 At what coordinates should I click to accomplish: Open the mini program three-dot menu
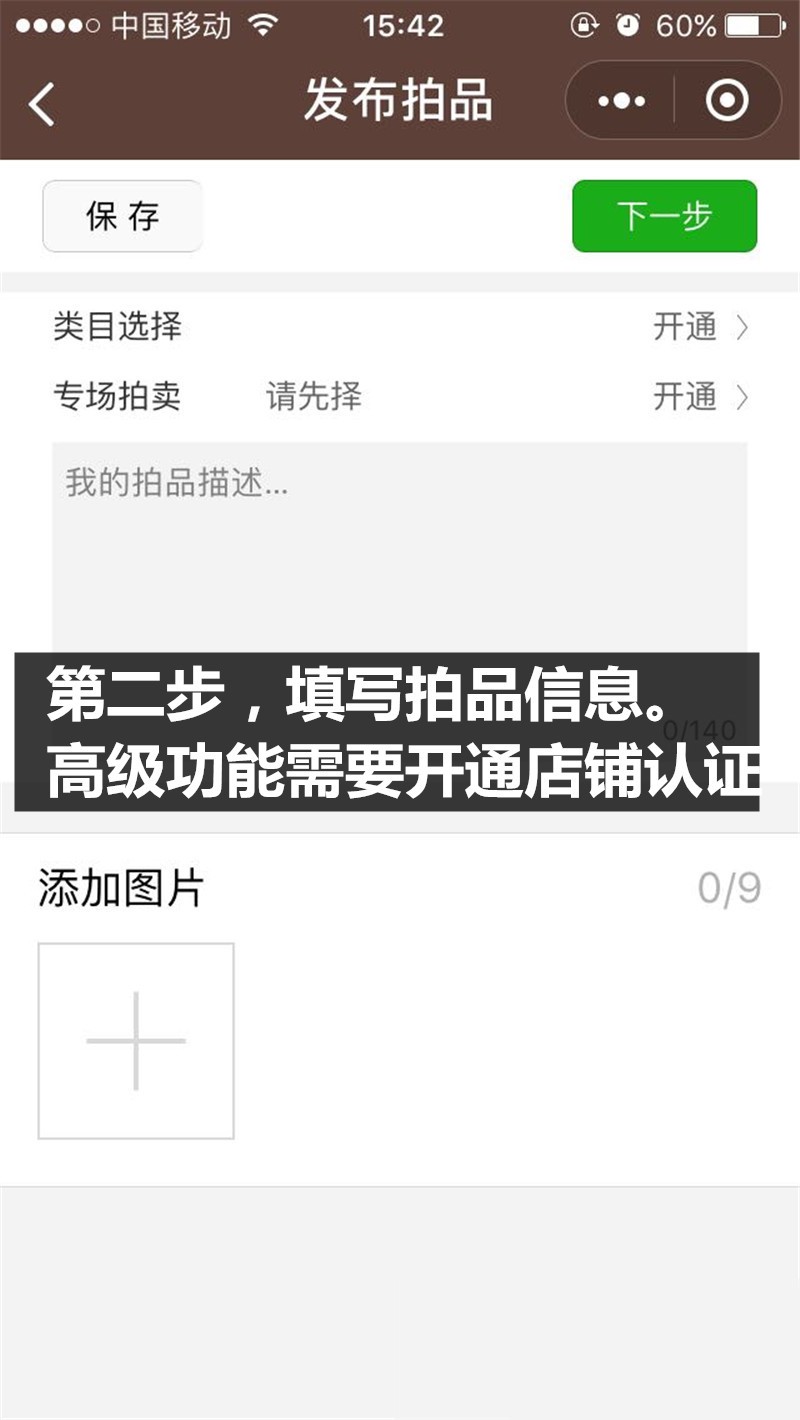pyautogui.click(x=621, y=101)
